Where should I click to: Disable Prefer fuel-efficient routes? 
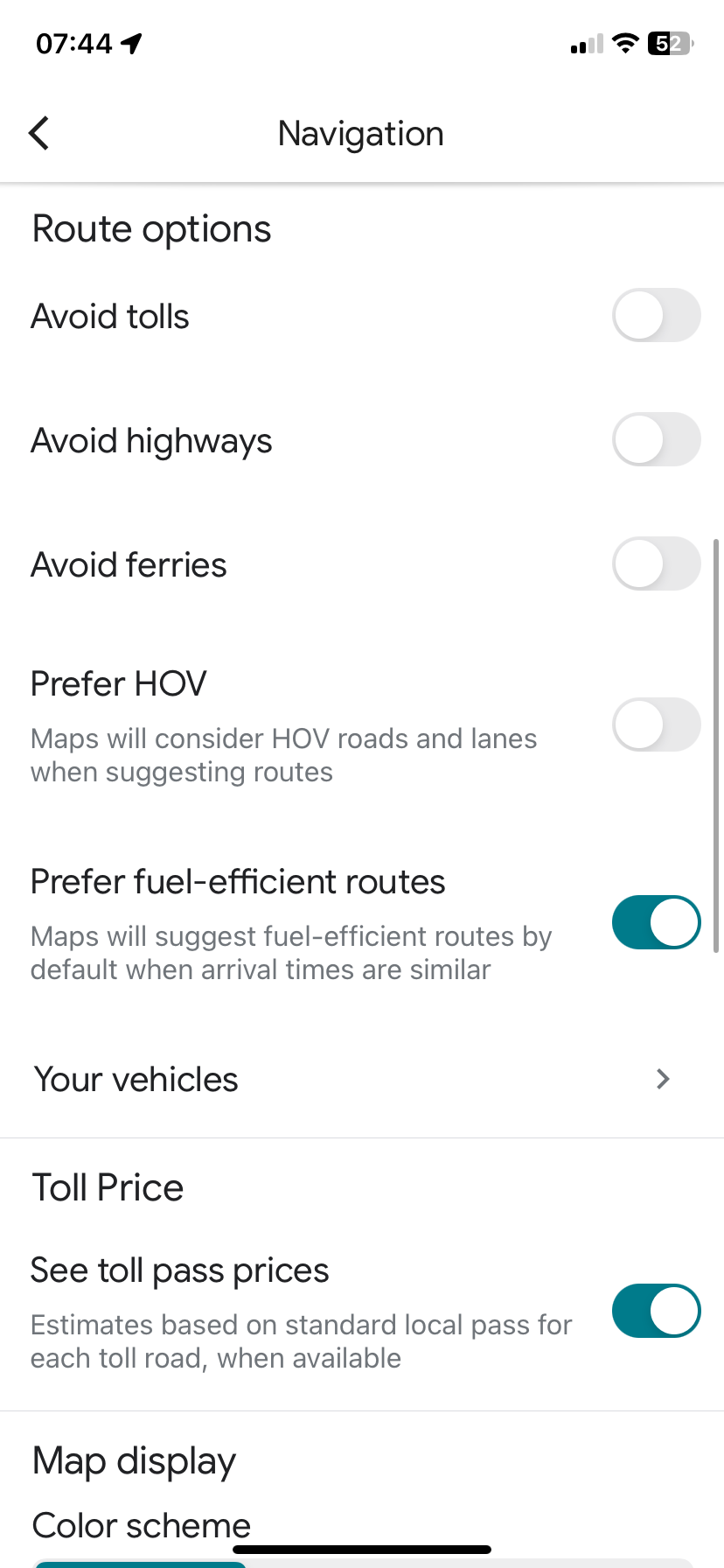(656, 922)
